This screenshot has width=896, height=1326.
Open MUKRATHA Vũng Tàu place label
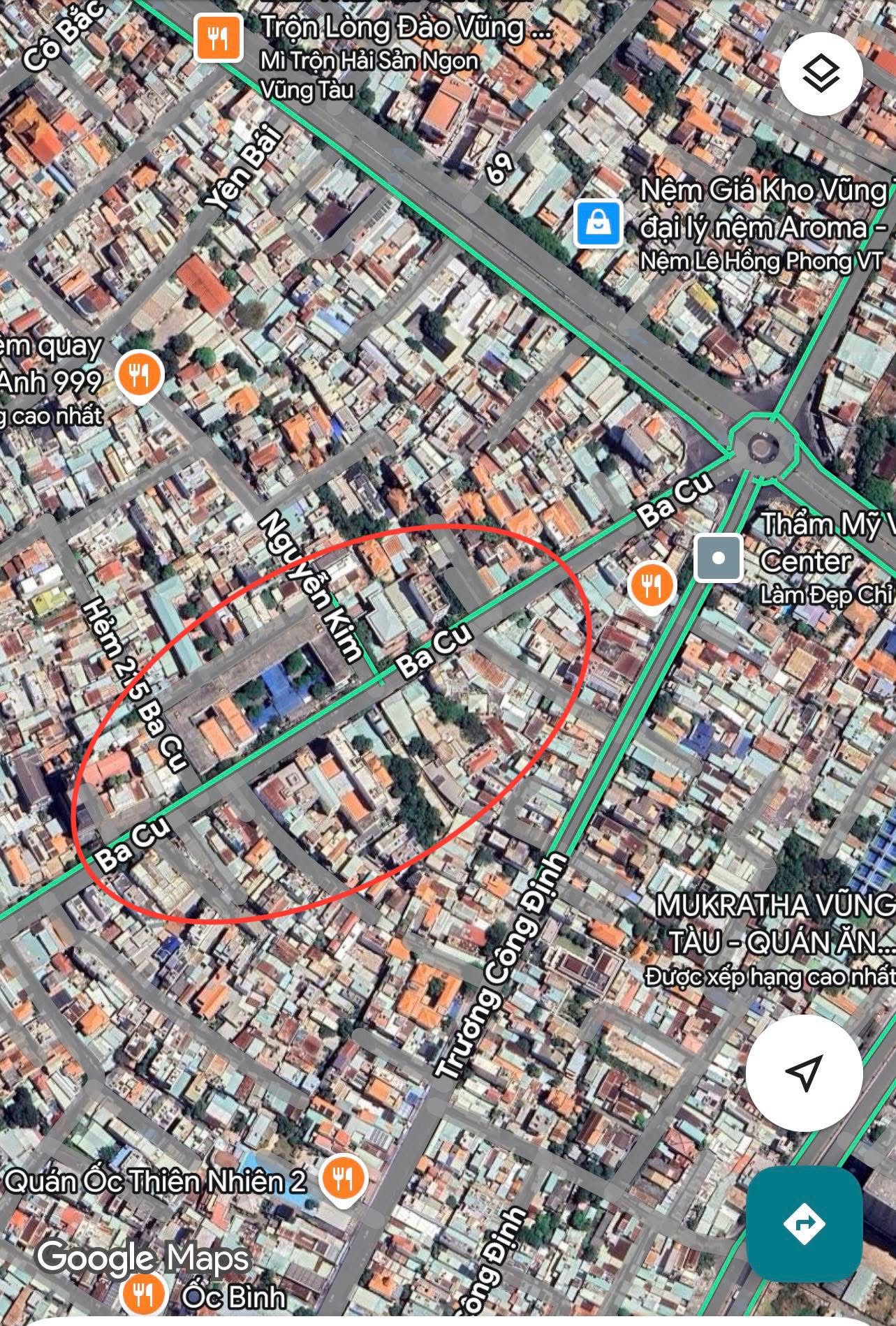point(774,923)
